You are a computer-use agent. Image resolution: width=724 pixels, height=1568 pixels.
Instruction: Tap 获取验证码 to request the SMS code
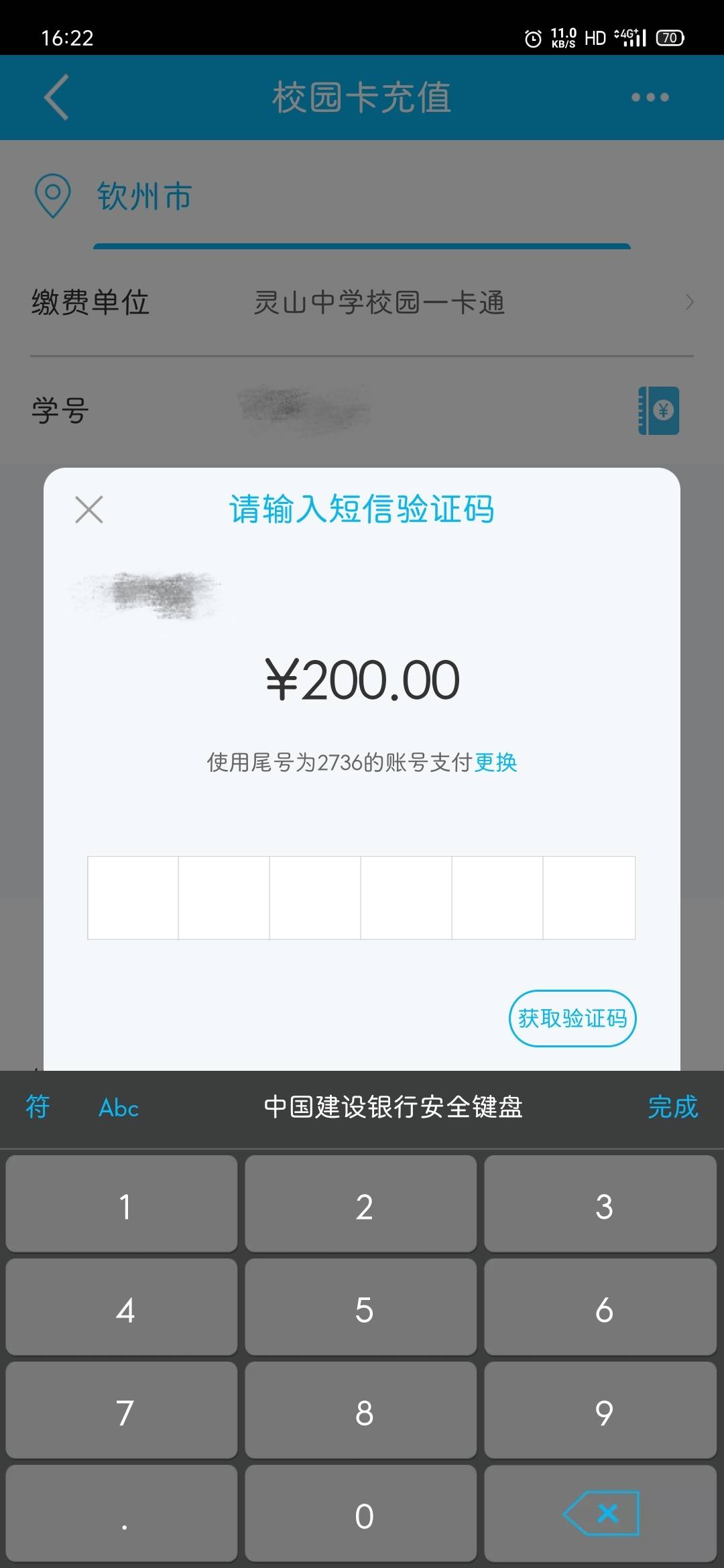coord(572,1019)
